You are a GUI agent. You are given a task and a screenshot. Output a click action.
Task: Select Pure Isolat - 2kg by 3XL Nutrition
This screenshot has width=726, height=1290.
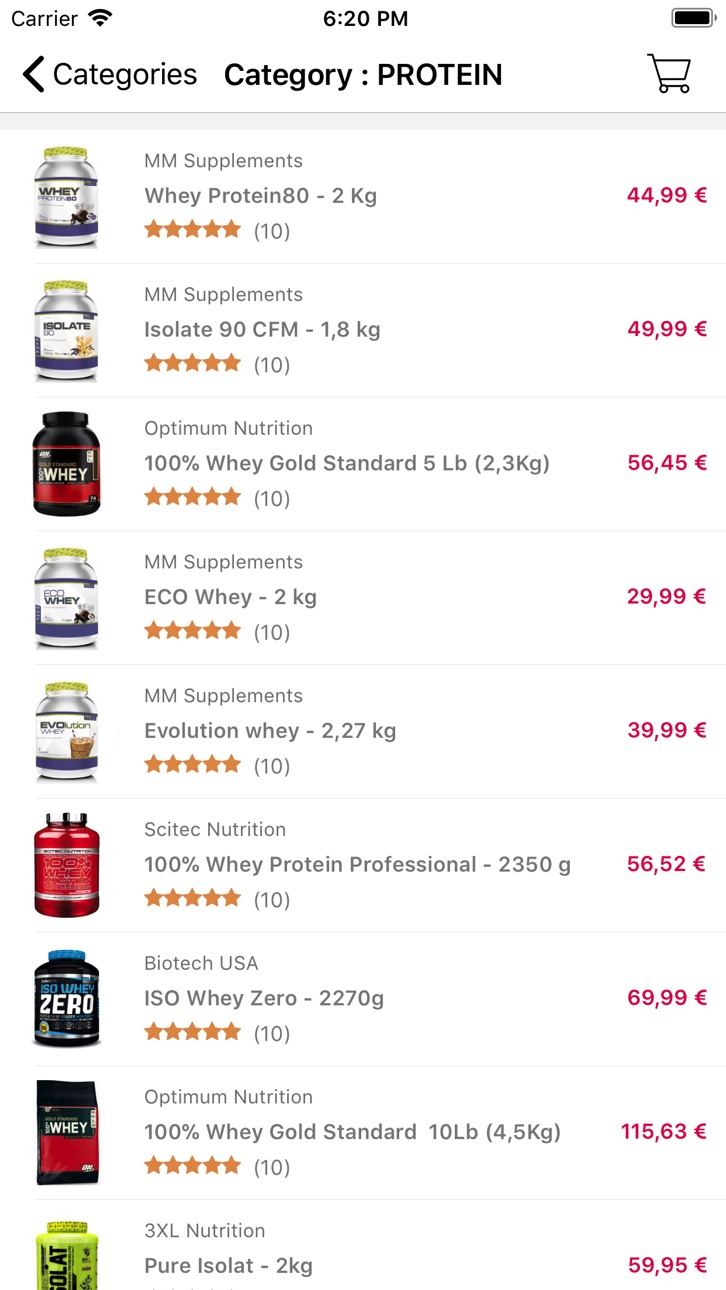[363, 1246]
